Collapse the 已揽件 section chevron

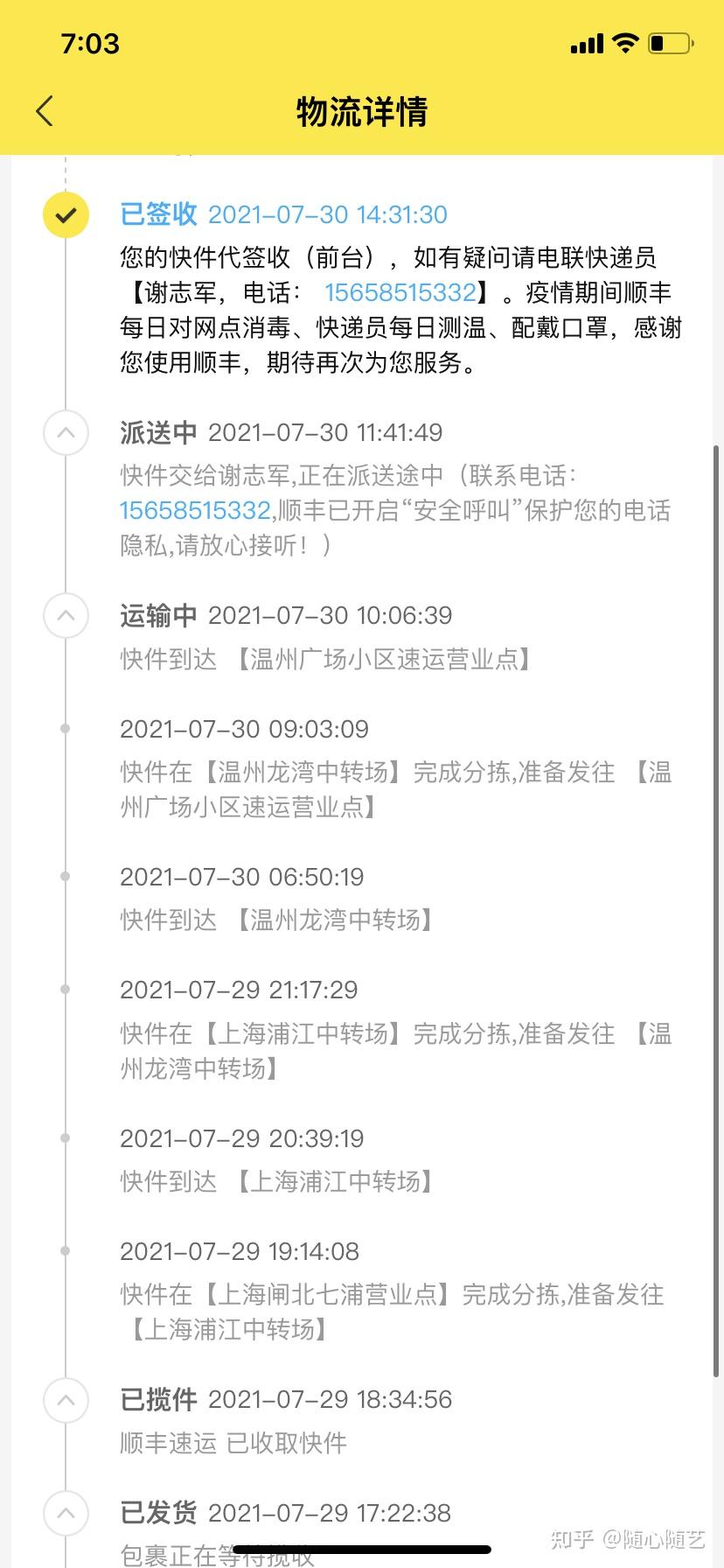(66, 1399)
